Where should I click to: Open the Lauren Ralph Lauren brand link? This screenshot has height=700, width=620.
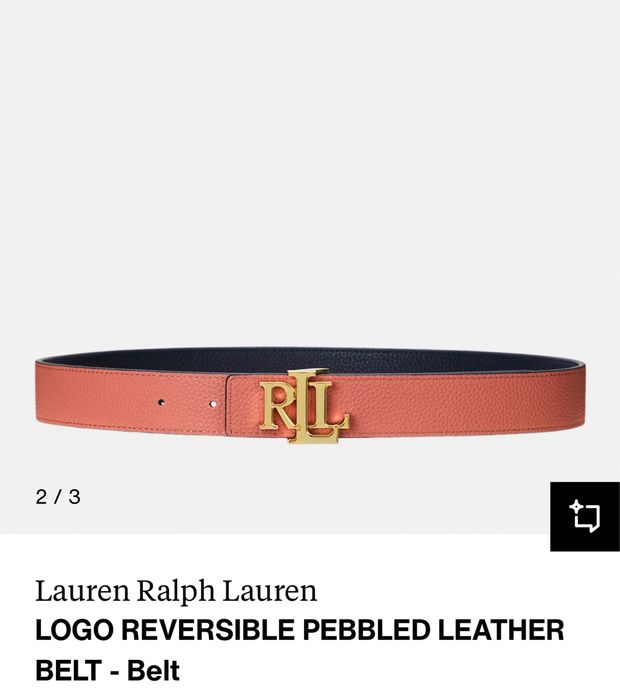[176, 591]
